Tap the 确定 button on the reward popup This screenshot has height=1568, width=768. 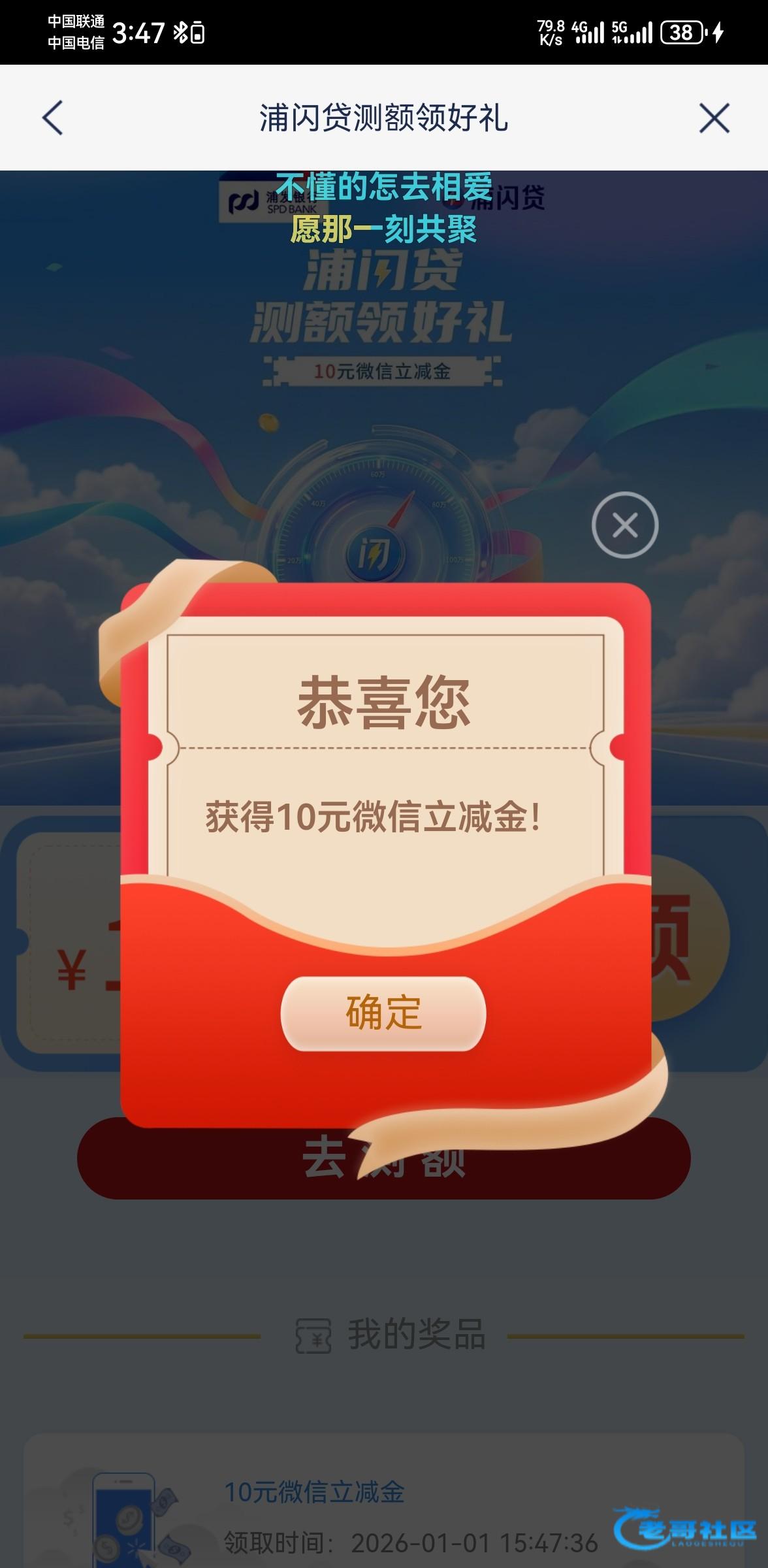383,1013
